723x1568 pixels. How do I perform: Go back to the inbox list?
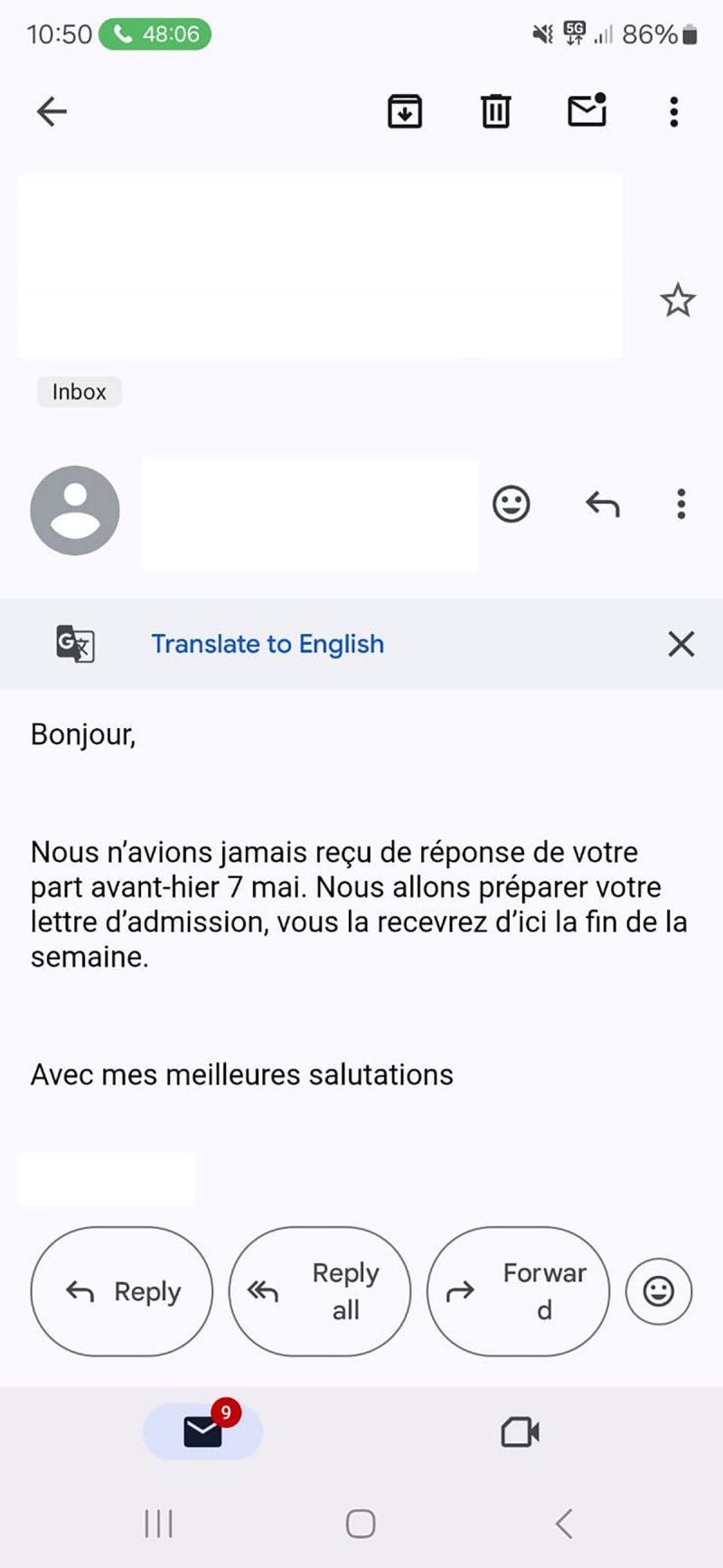tap(52, 112)
